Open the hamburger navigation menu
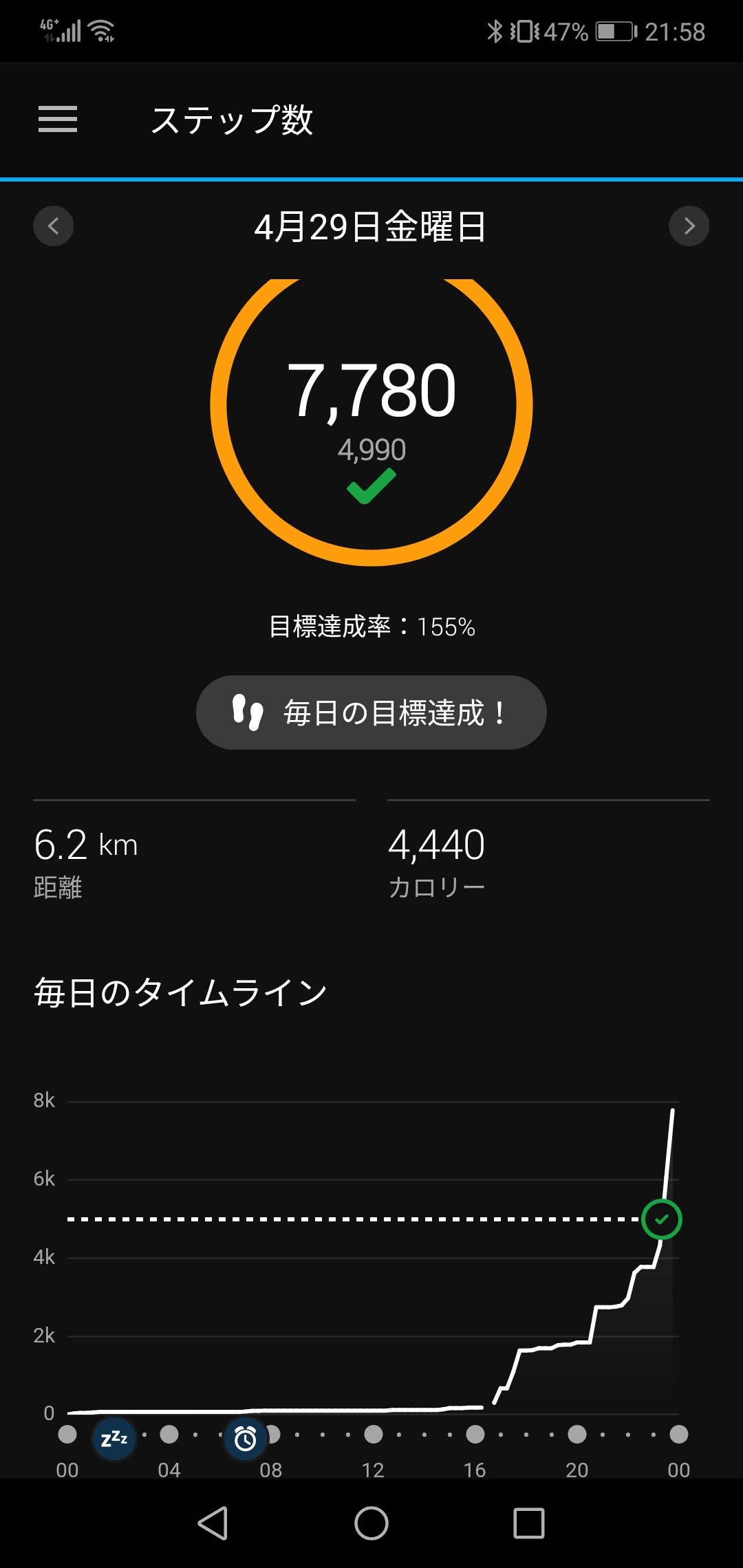Image resolution: width=743 pixels, height=1568 pixels. pos(58,120)
